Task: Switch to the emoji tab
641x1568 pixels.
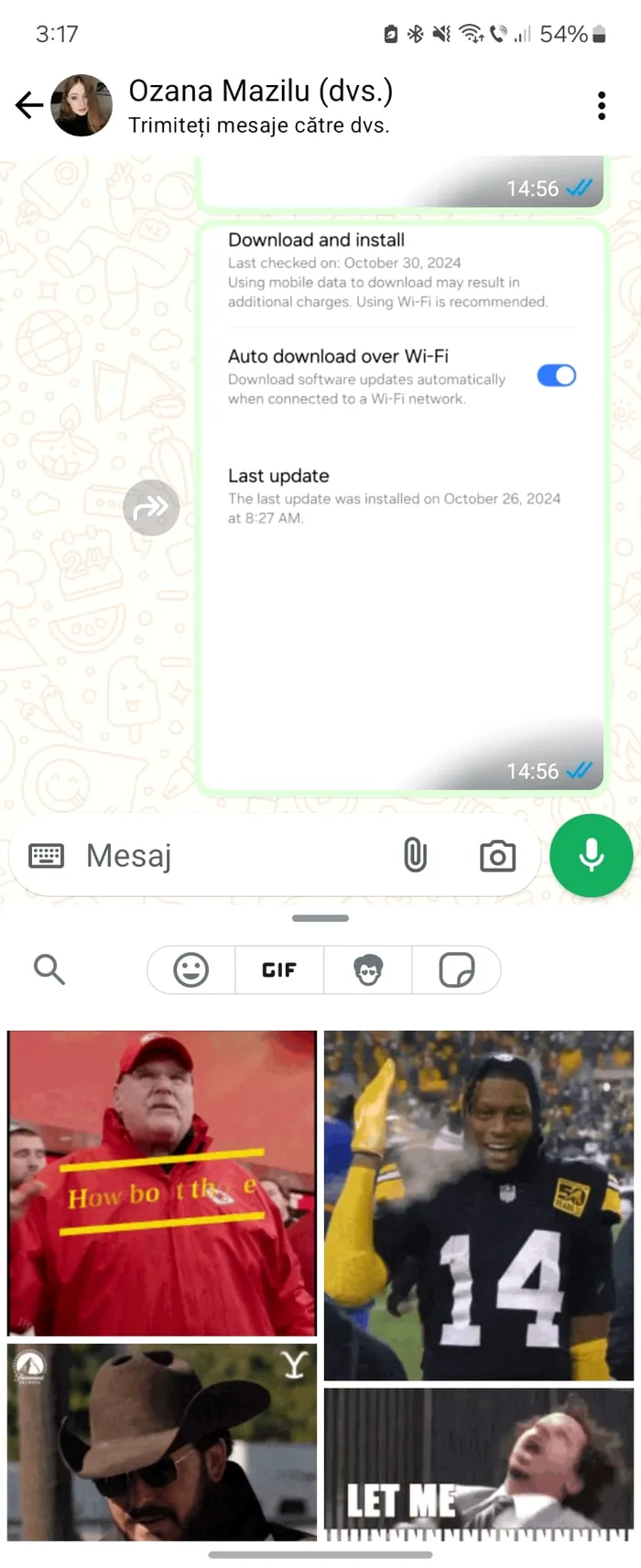Action: coord(191,969)
